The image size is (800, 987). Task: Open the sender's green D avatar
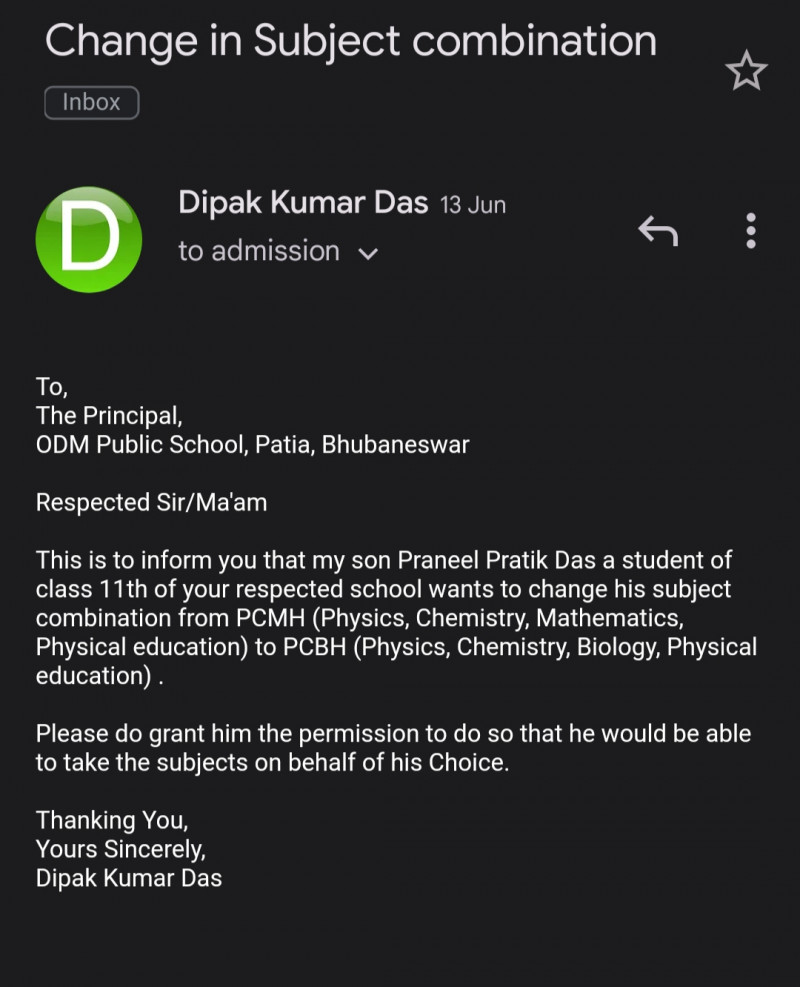(89, 239)
